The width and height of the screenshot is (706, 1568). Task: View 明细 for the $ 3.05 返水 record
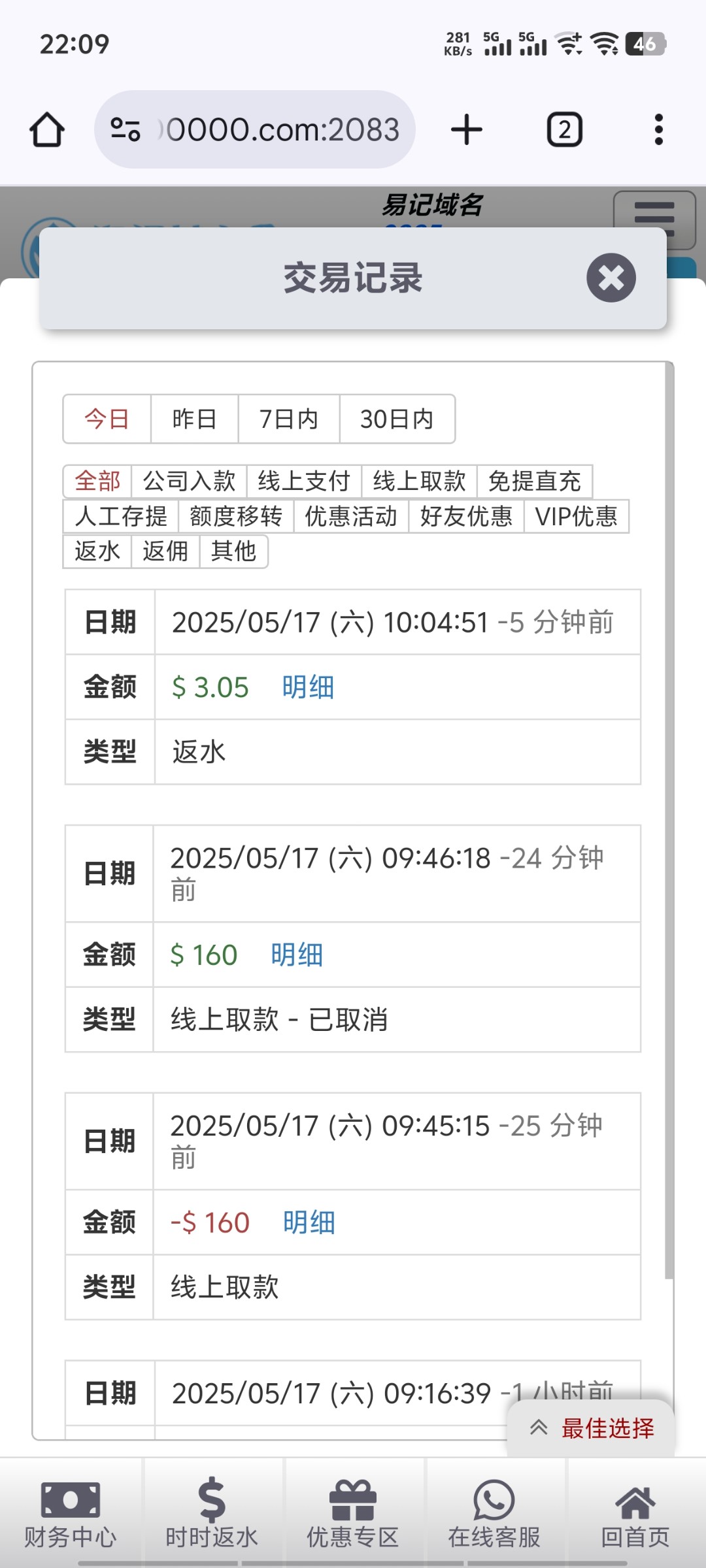pos(308,687)
